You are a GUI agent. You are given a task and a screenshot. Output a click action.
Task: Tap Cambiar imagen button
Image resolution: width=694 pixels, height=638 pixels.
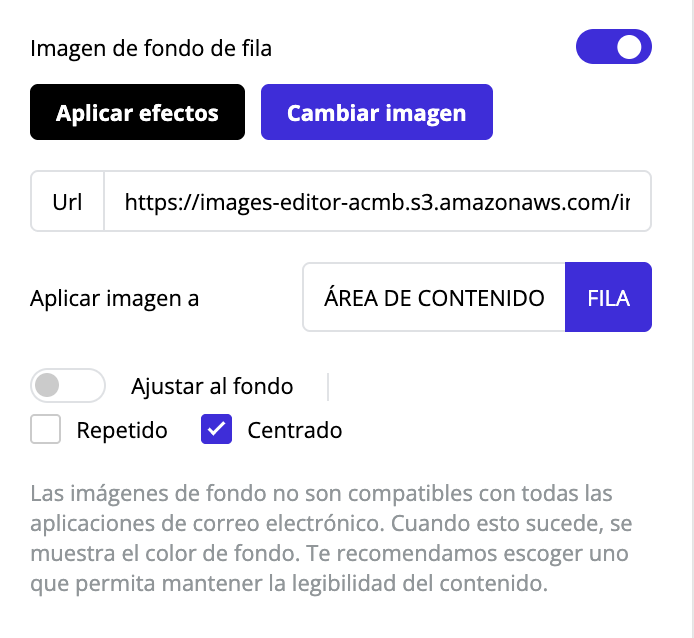(376, 112)
